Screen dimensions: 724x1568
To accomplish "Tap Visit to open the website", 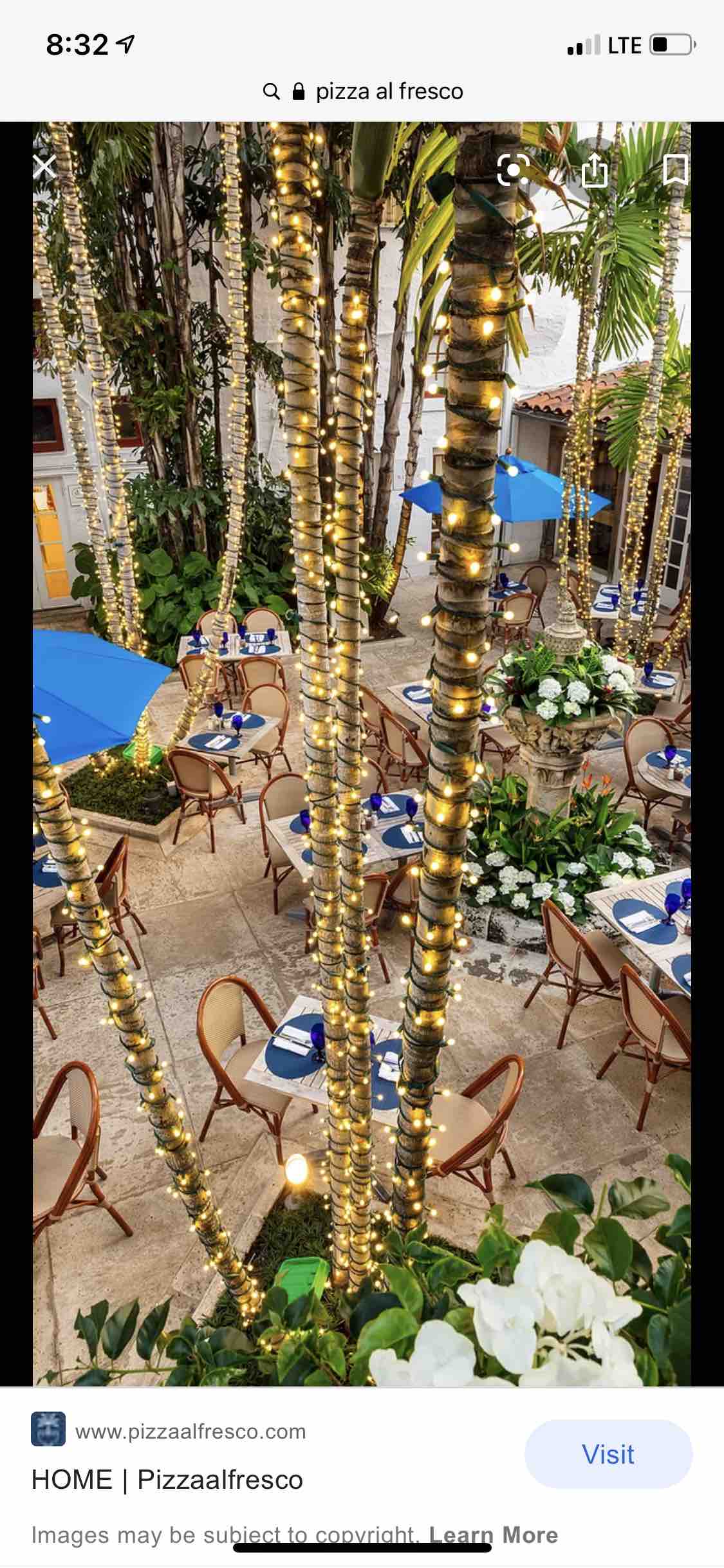I will 608,1455.
